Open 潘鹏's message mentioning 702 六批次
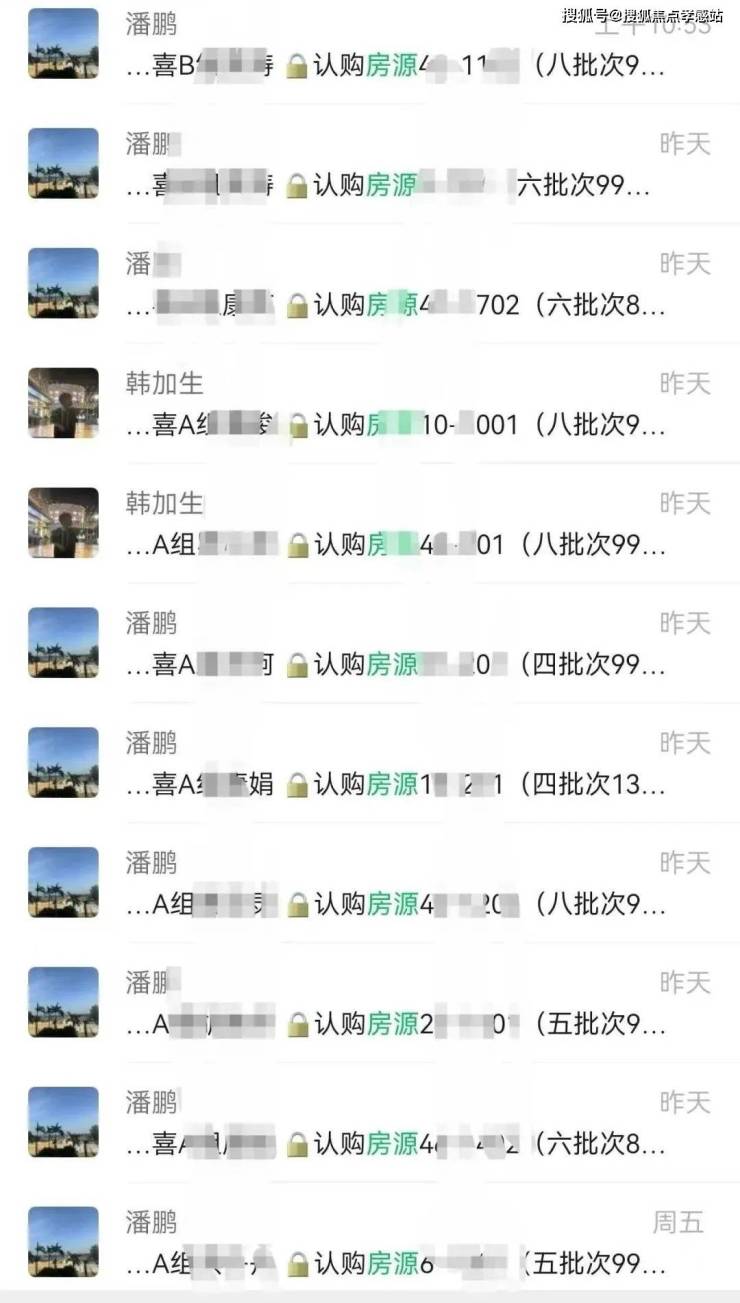The width and height of the screenshot is (740, 1303). (400, 285)
